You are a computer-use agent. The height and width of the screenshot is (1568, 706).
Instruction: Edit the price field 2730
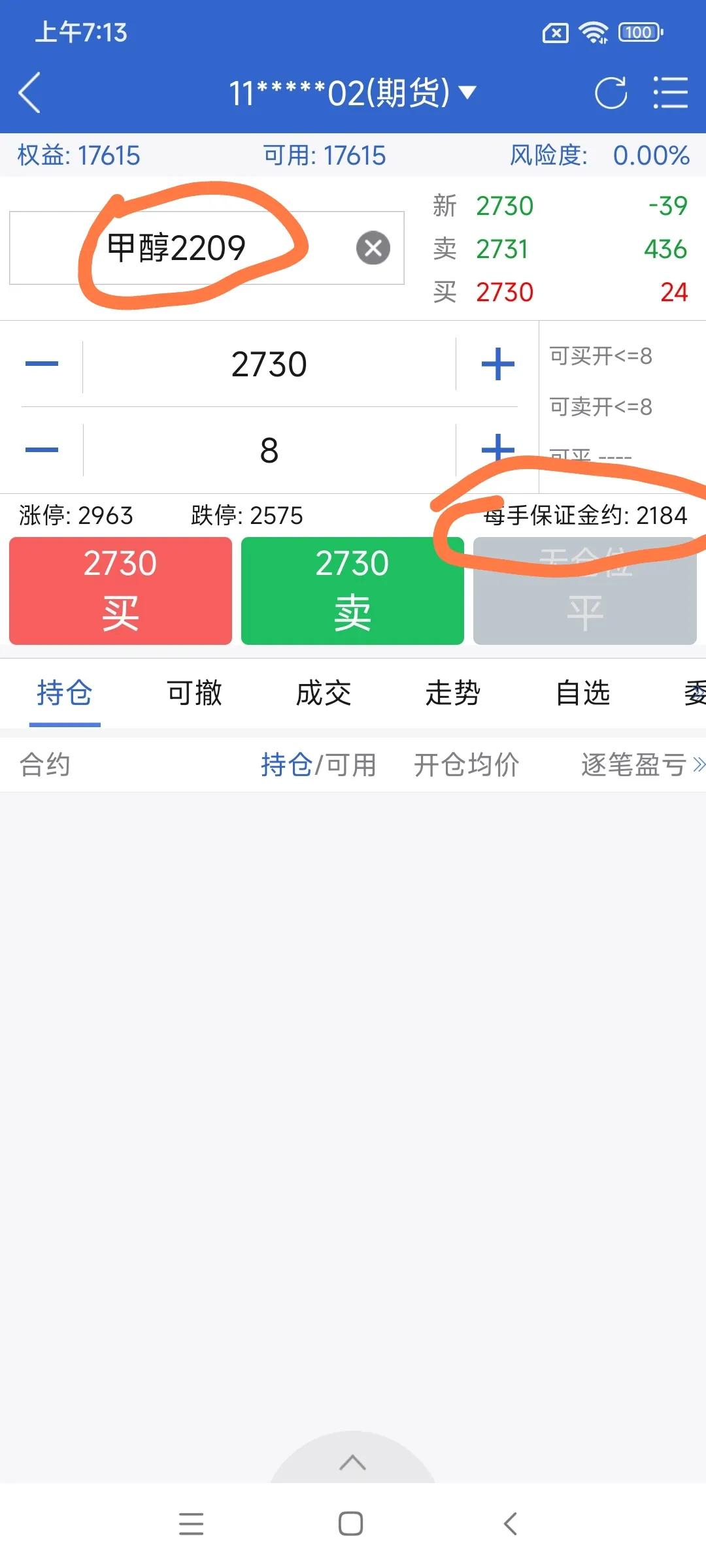point(269,364)
